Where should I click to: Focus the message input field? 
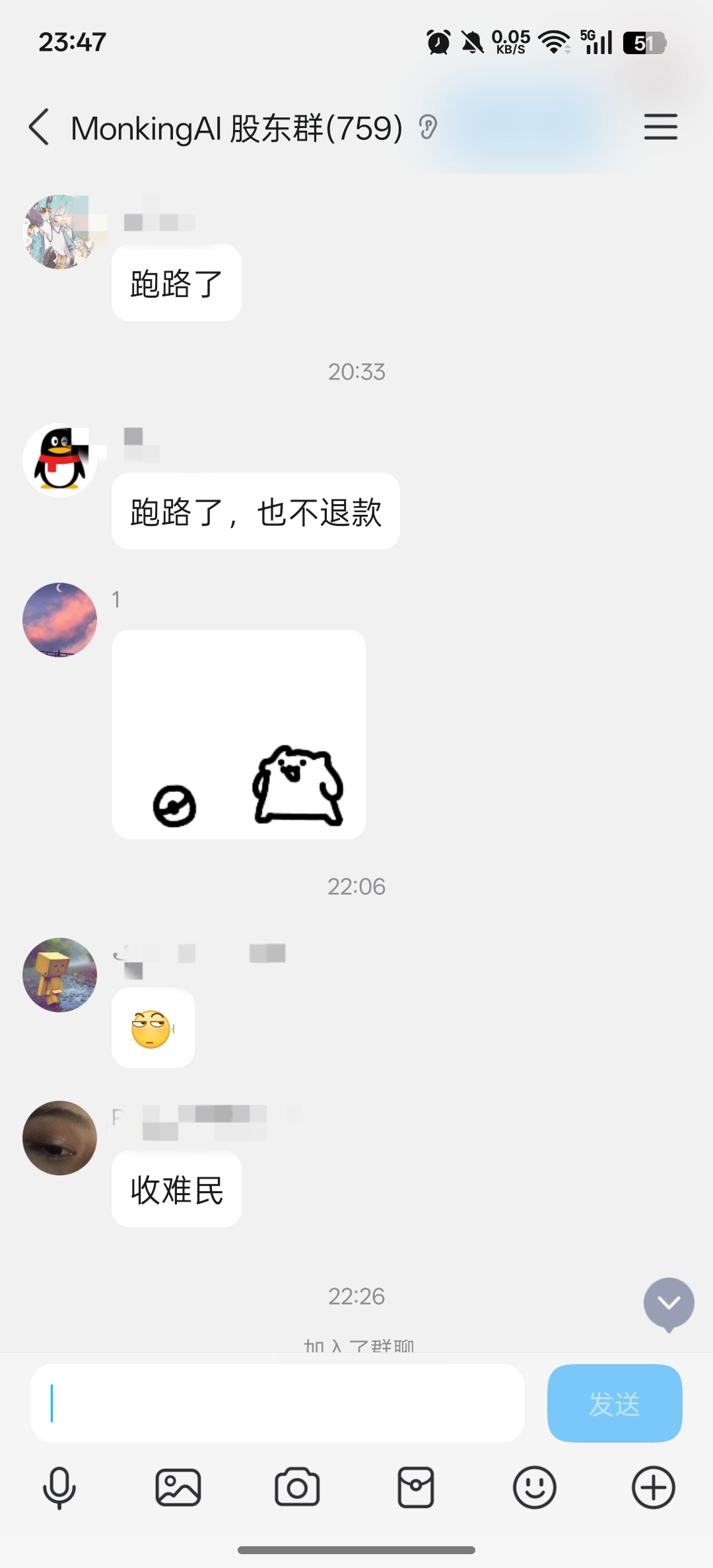[277, 1403]
